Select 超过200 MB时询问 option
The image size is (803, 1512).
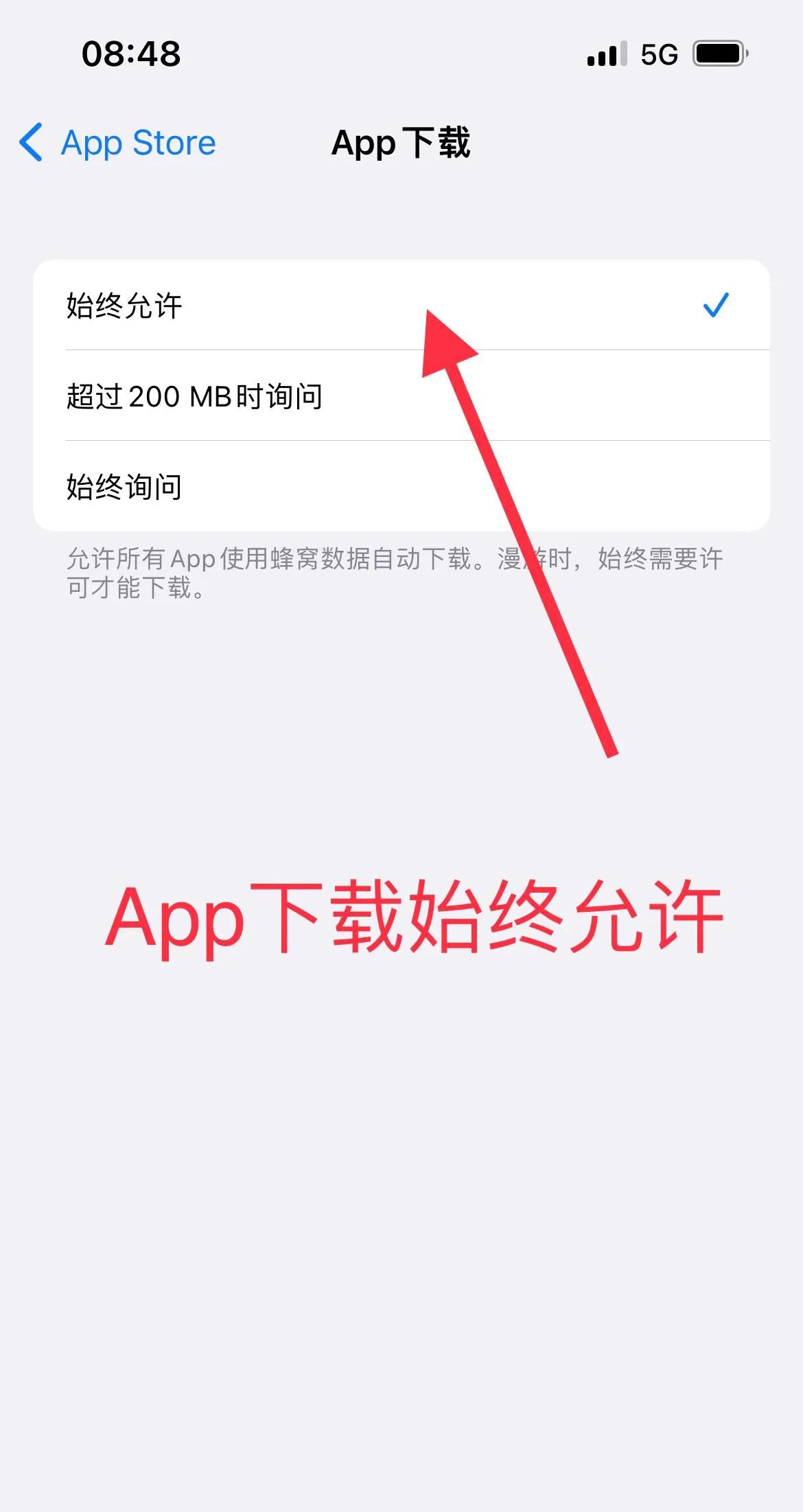pos(275,397)
